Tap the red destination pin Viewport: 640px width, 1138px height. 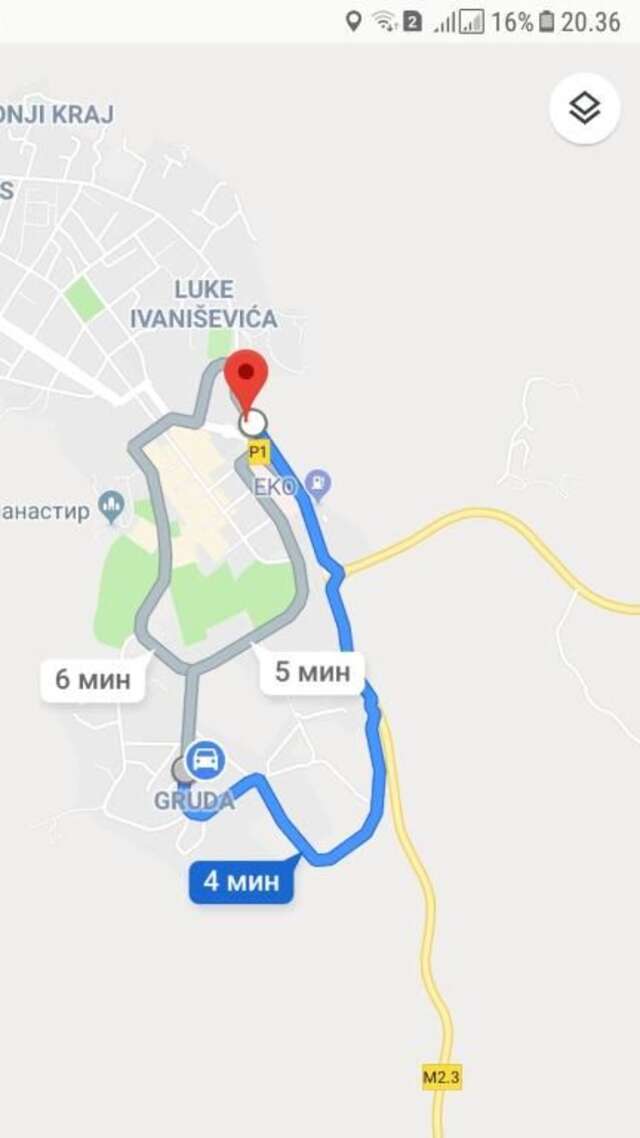[x=245, y=376]
